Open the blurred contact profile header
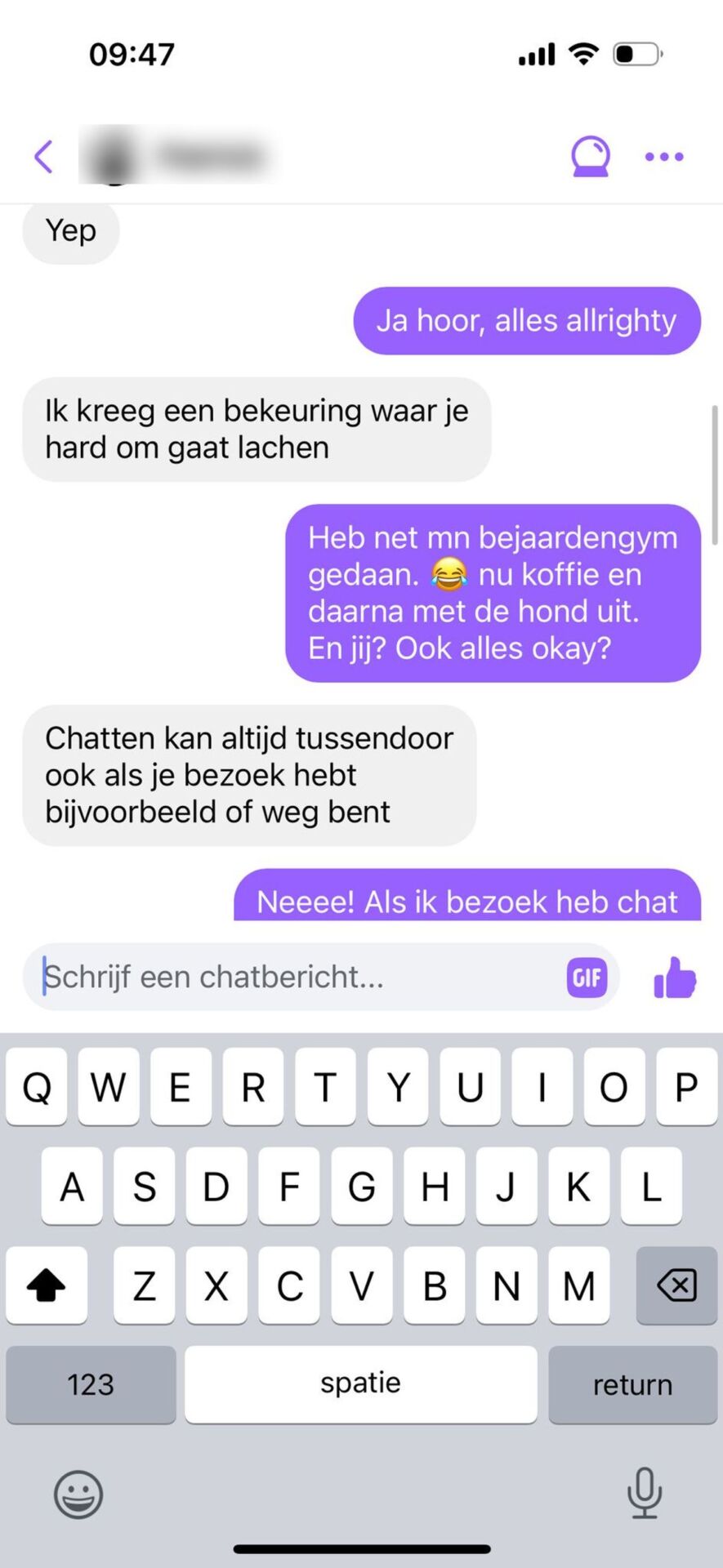Image resolution: width=723 pixels, height=1568 pixels. 176,155
